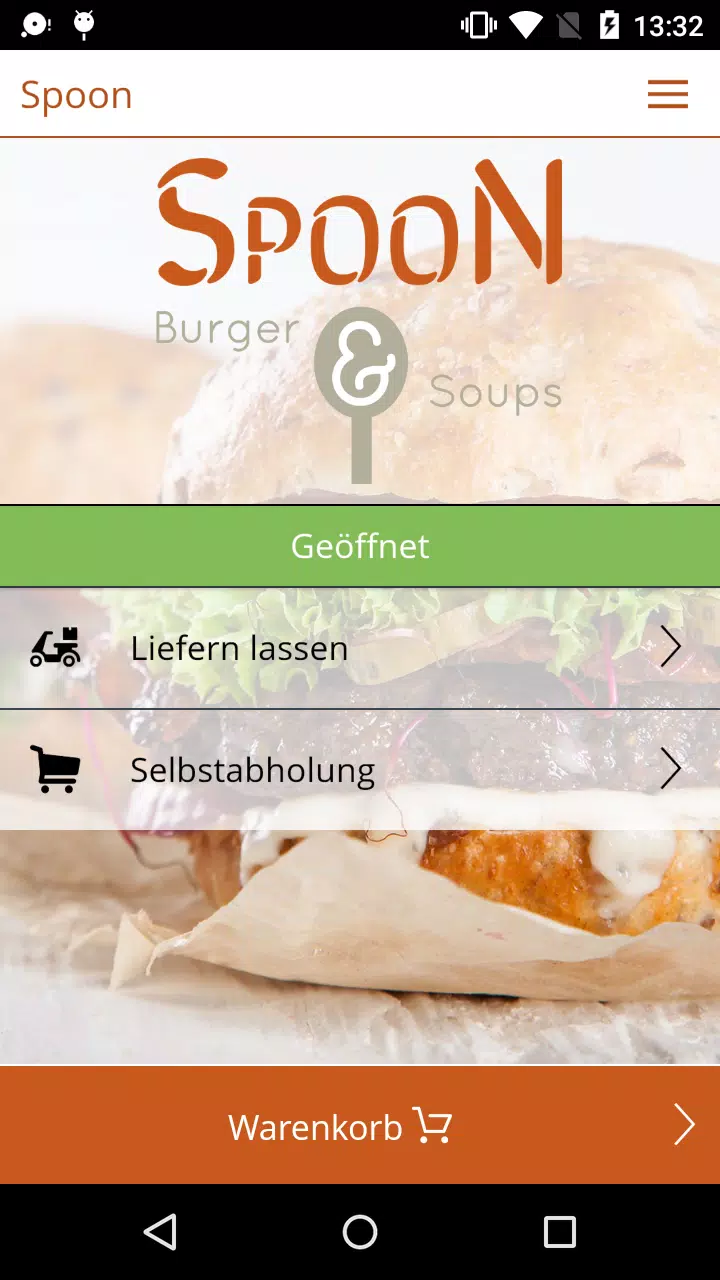Open the hamburger menu
Screen dimensions: 720x1280
[x=667, y=94]
